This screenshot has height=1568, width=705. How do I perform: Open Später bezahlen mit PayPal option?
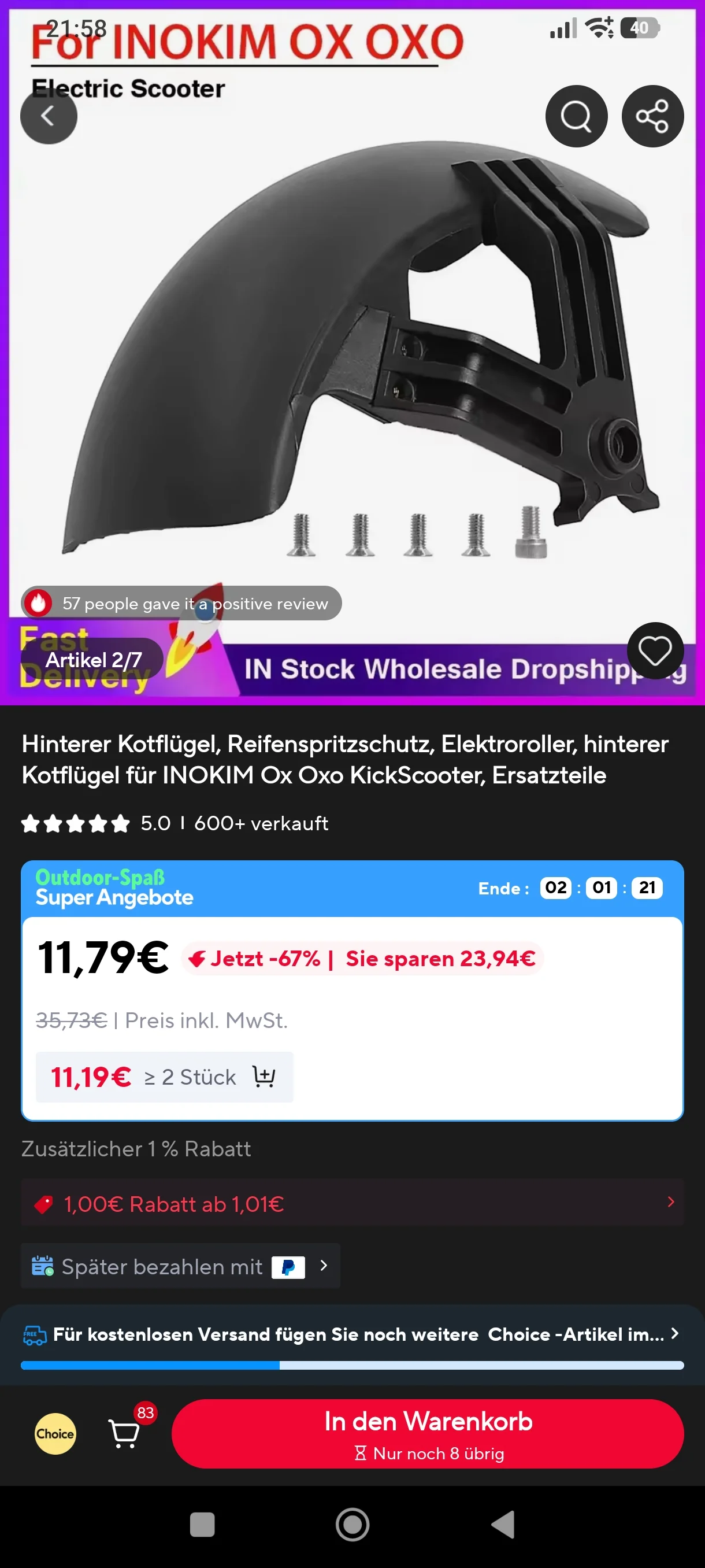(x=180, y=1267)
